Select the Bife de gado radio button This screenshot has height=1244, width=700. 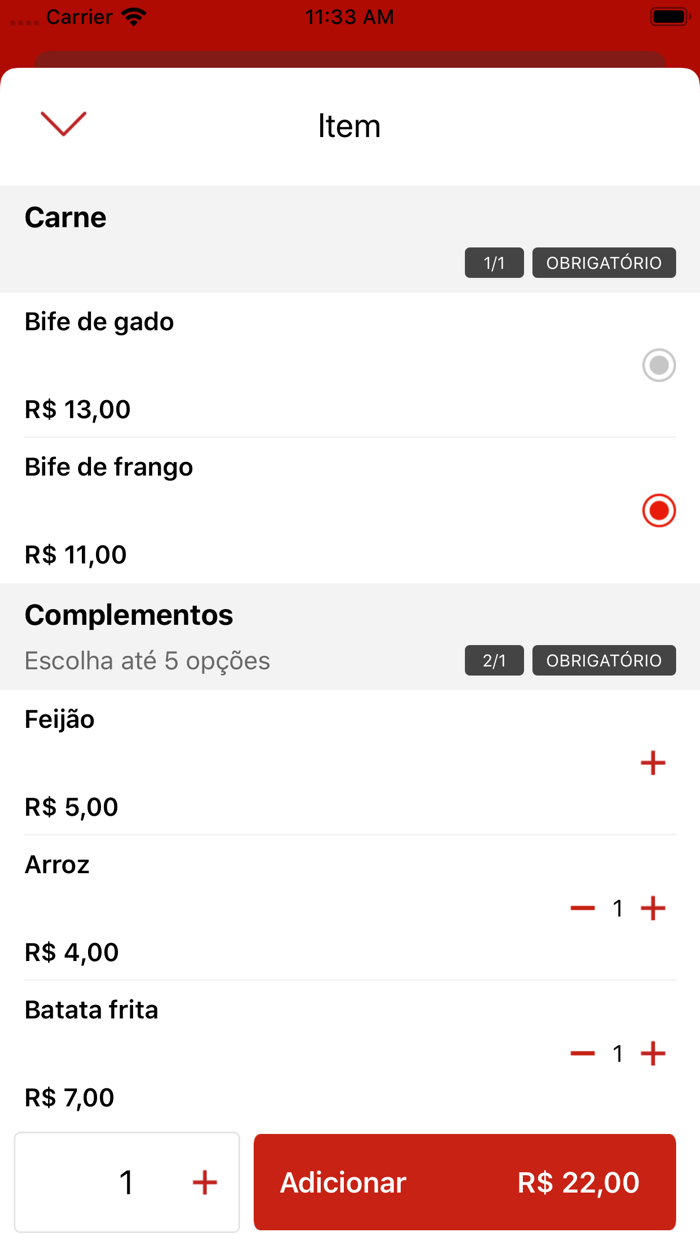pos(658,365)
